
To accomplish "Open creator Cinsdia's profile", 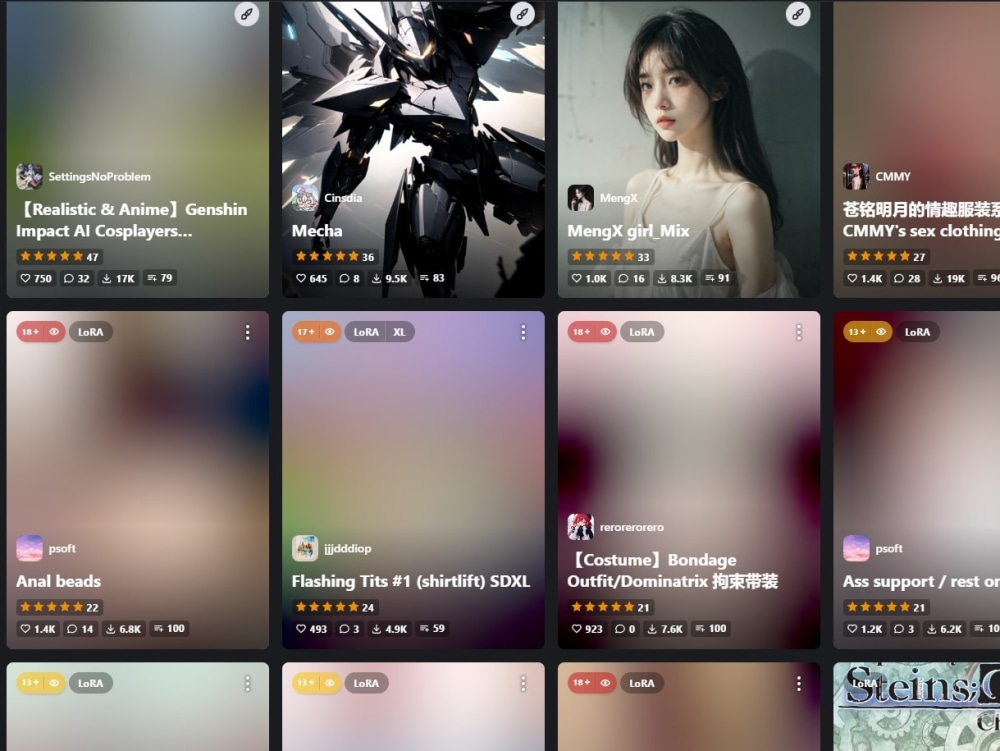I will pos(342,198).
